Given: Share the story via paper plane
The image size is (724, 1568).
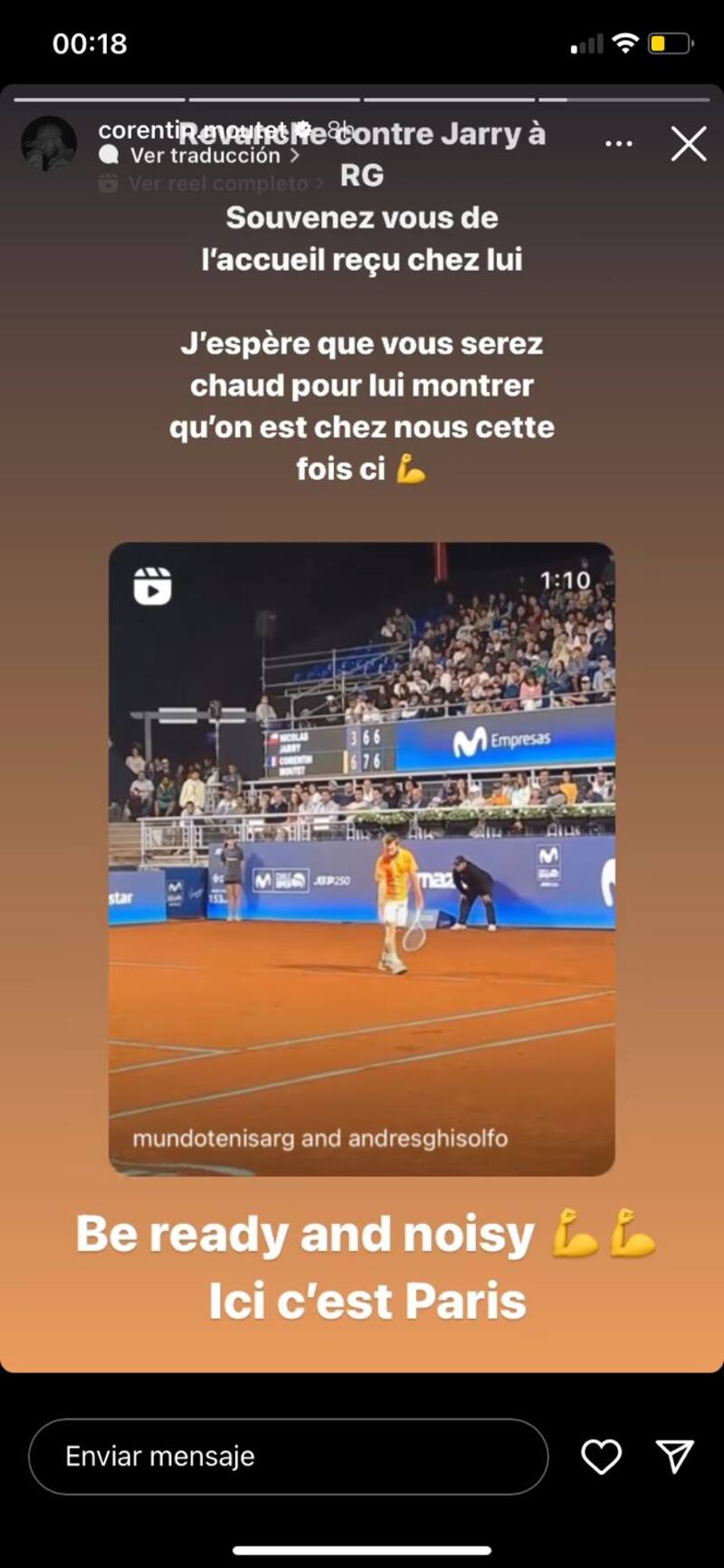Looking at the screenshot, I should [674, 1456].
